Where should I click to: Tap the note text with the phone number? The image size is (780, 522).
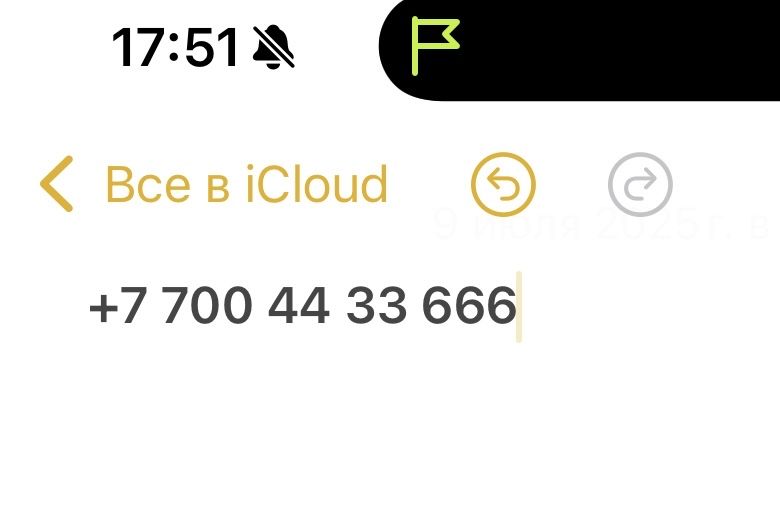[302, 306]
